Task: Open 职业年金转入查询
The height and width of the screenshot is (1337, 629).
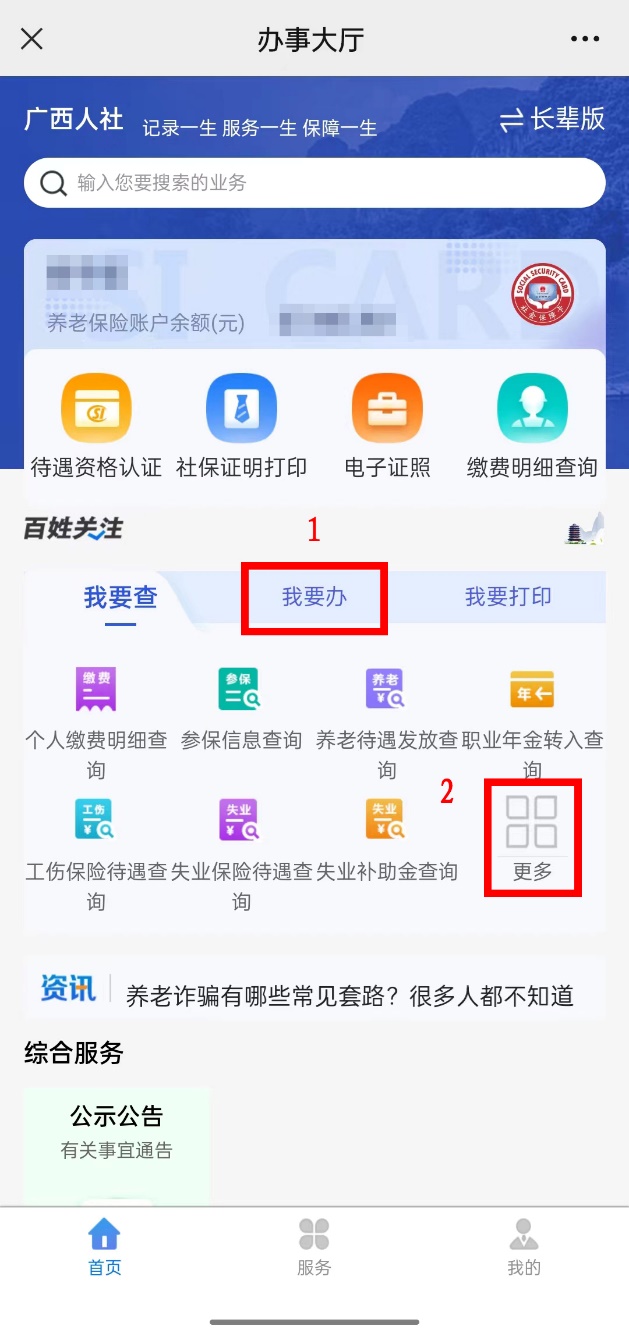Action: point(532,711)
